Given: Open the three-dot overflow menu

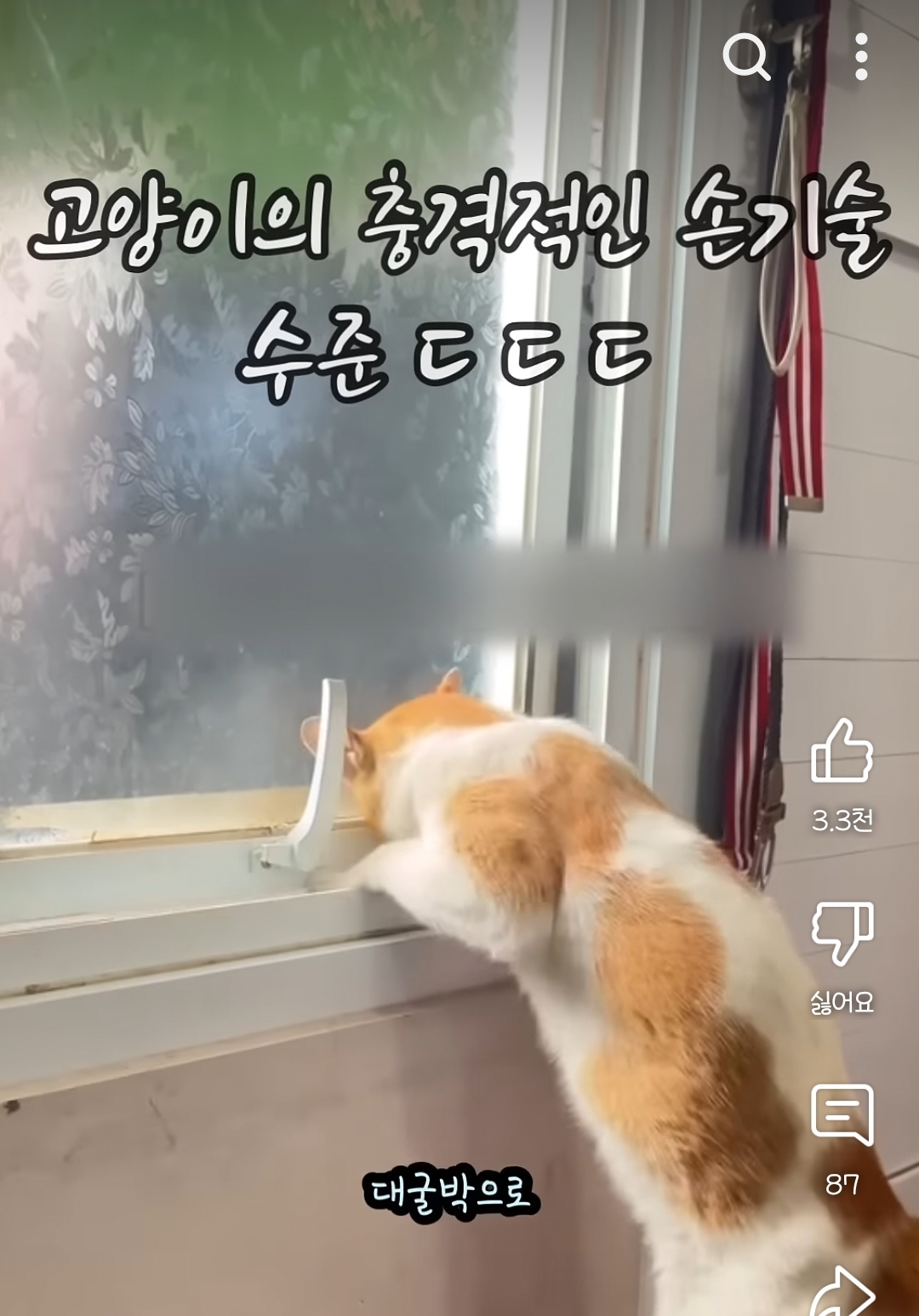Looking at the screenshot, I should coord(861,57).
